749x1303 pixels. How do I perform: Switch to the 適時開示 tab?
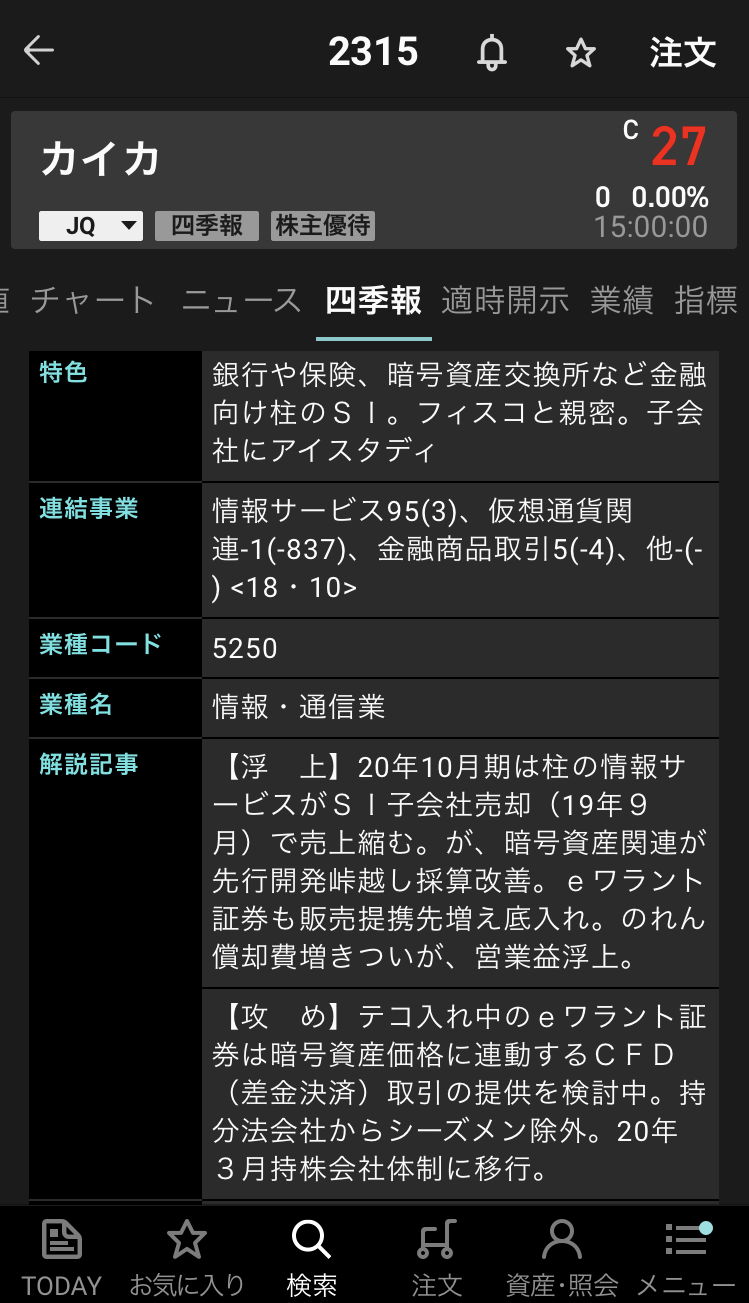505,300
